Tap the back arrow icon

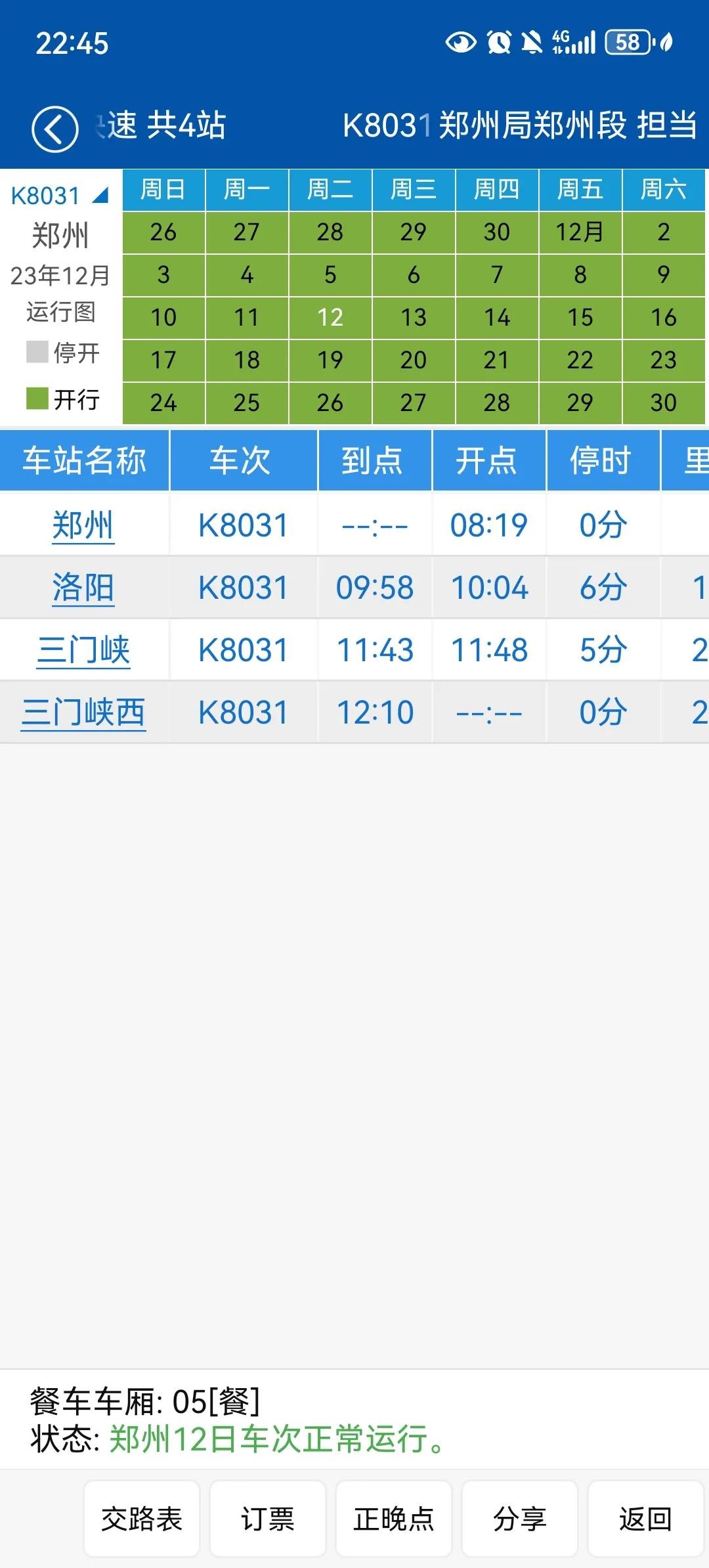(x=55, y=129)
